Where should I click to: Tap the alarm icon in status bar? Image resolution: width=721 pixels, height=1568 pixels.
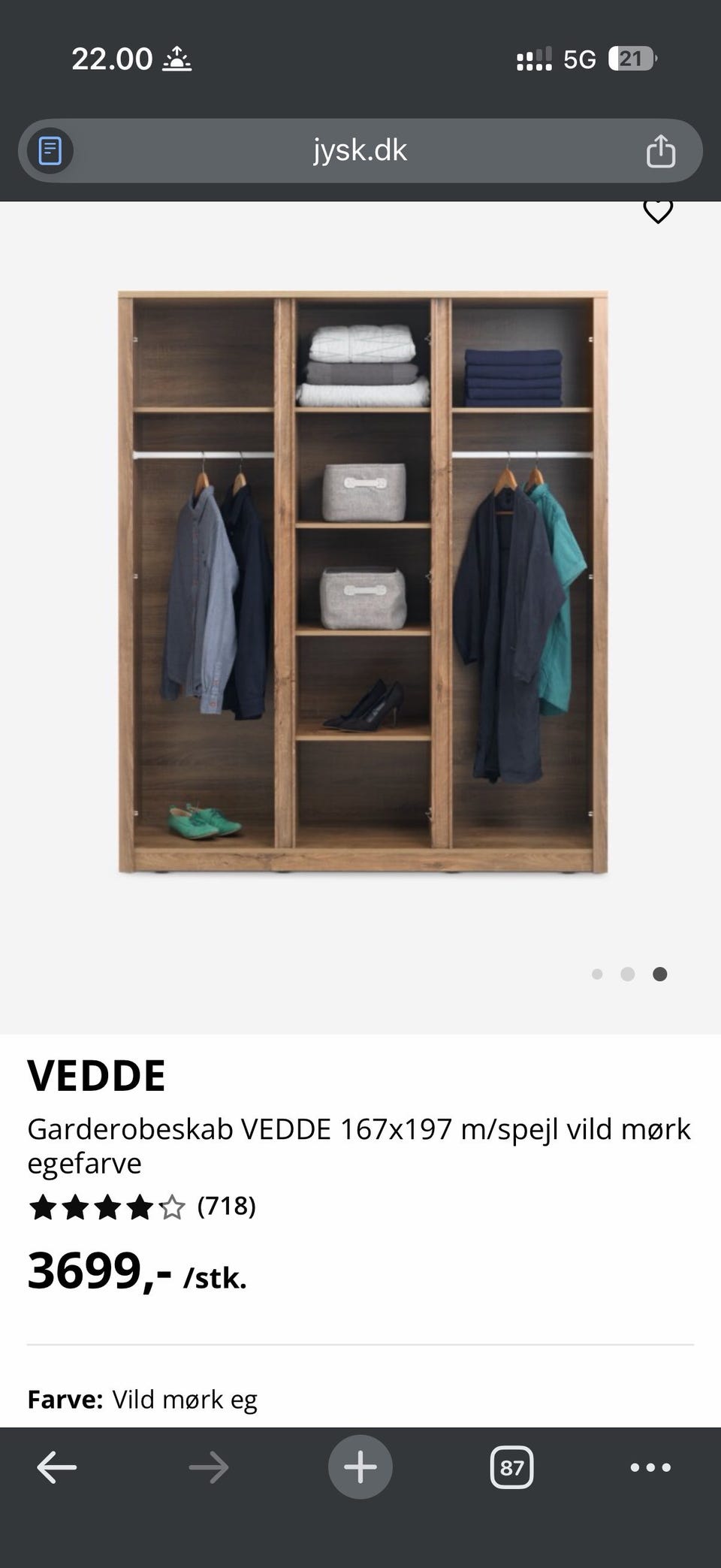[177, 59]
